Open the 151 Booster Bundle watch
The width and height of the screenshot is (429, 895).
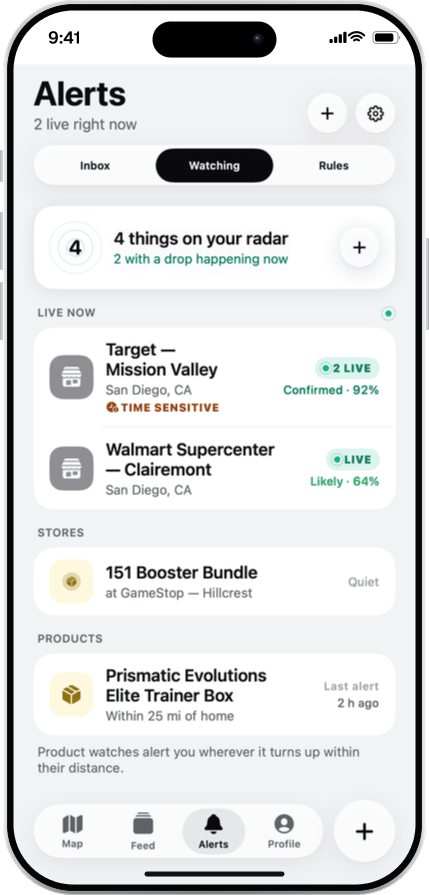[x=214, y=582]
